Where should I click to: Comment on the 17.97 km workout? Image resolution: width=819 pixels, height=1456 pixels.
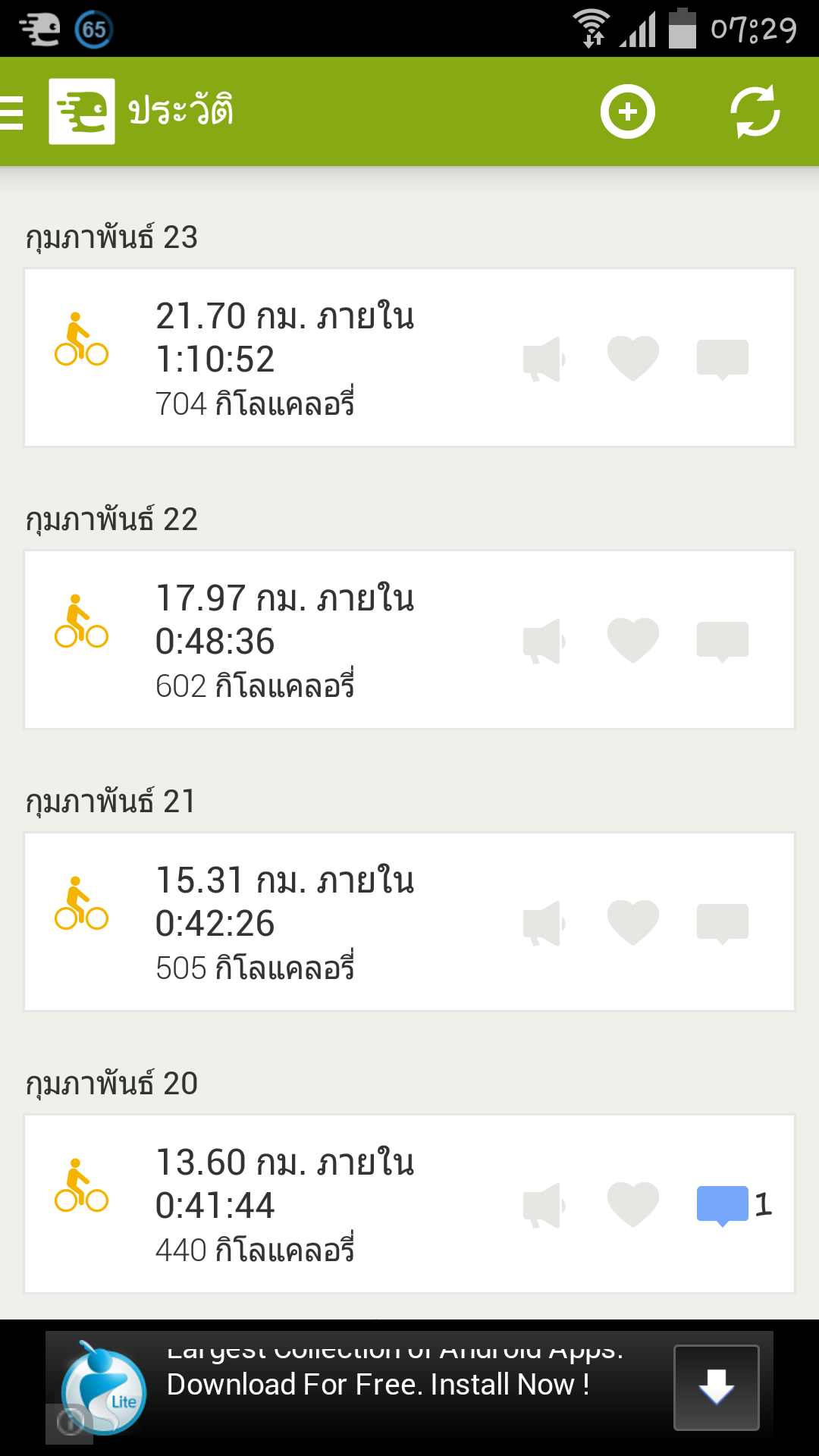[722, 641]
